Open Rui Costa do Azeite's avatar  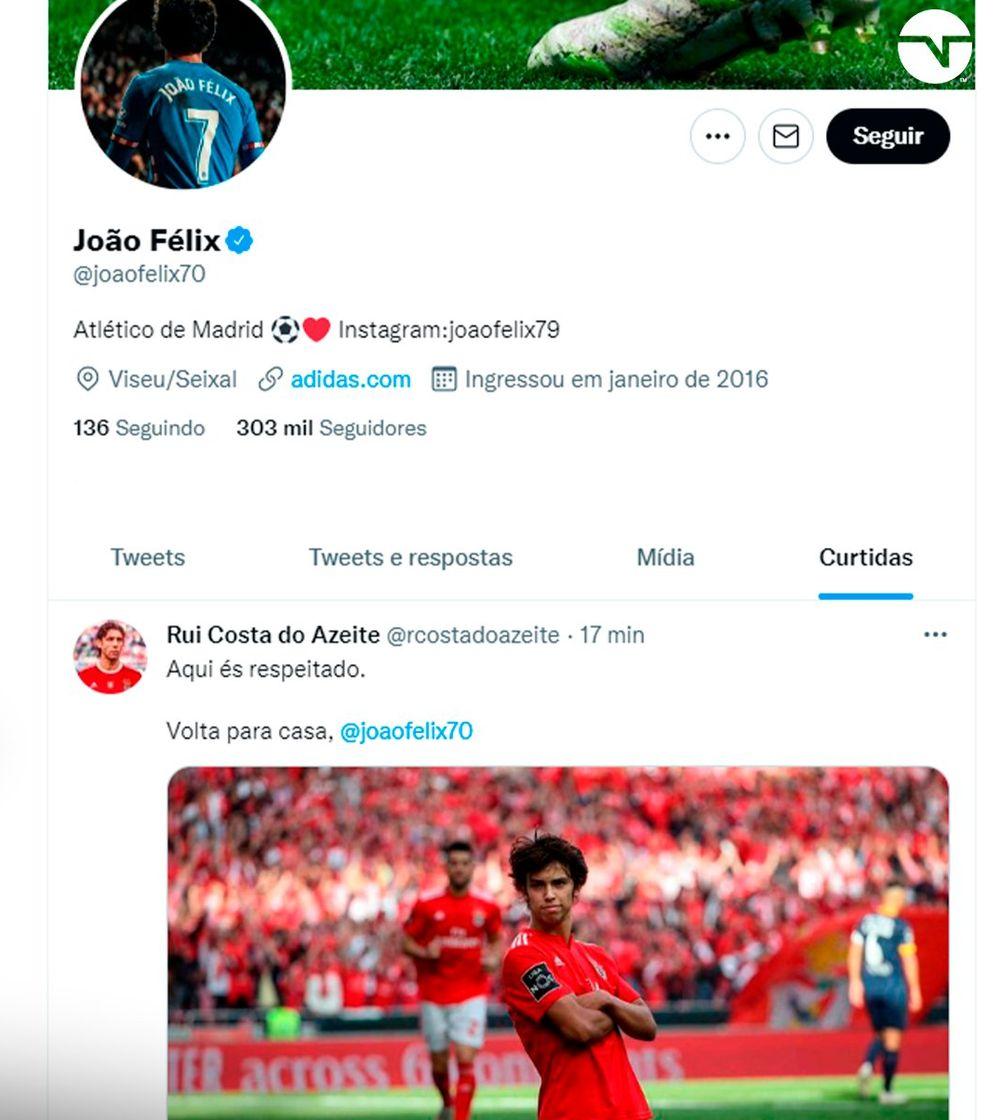pos(110,657)
